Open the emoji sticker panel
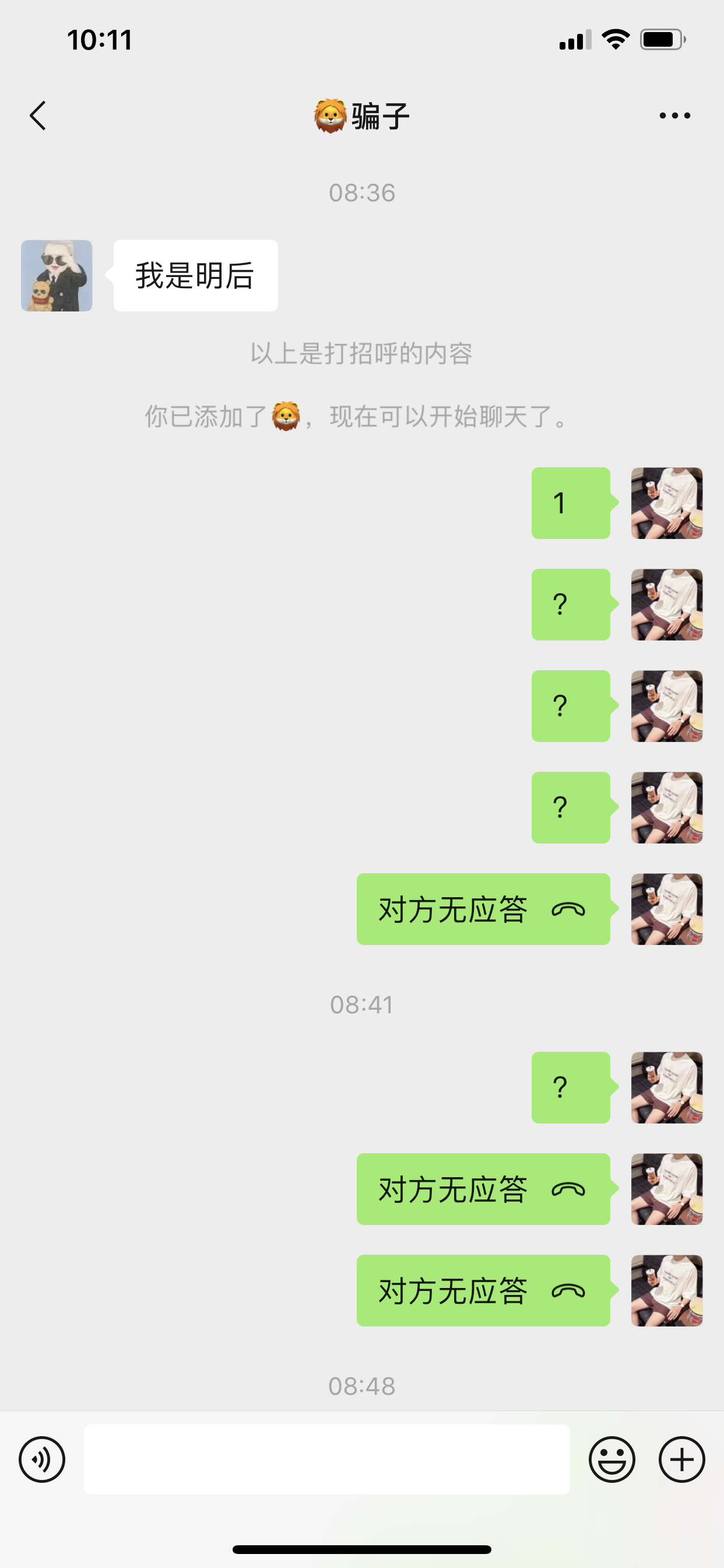This screenshot has width=724, height=1568. [x=611, y=1459]
